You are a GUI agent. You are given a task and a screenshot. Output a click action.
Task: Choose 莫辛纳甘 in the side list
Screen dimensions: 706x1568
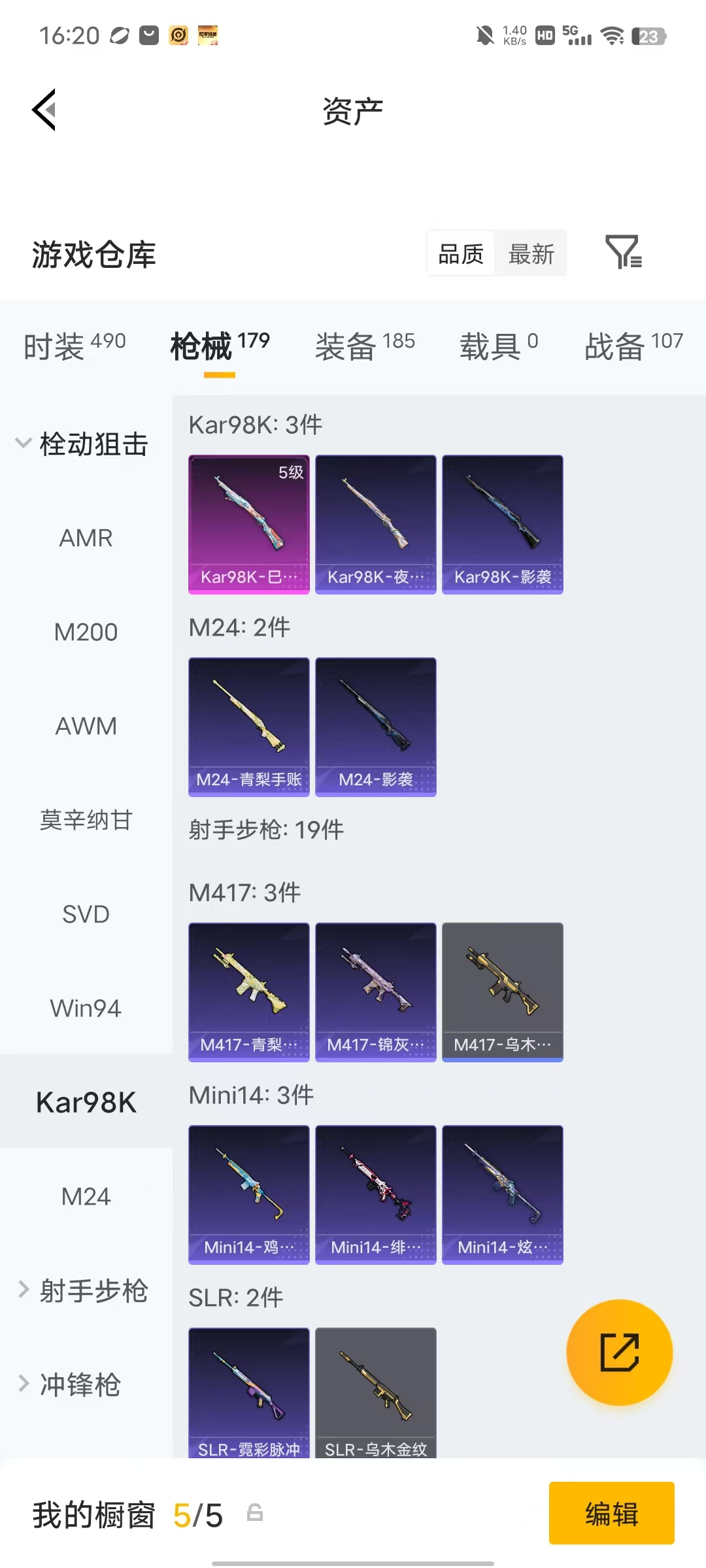click(x=86, y=820)
